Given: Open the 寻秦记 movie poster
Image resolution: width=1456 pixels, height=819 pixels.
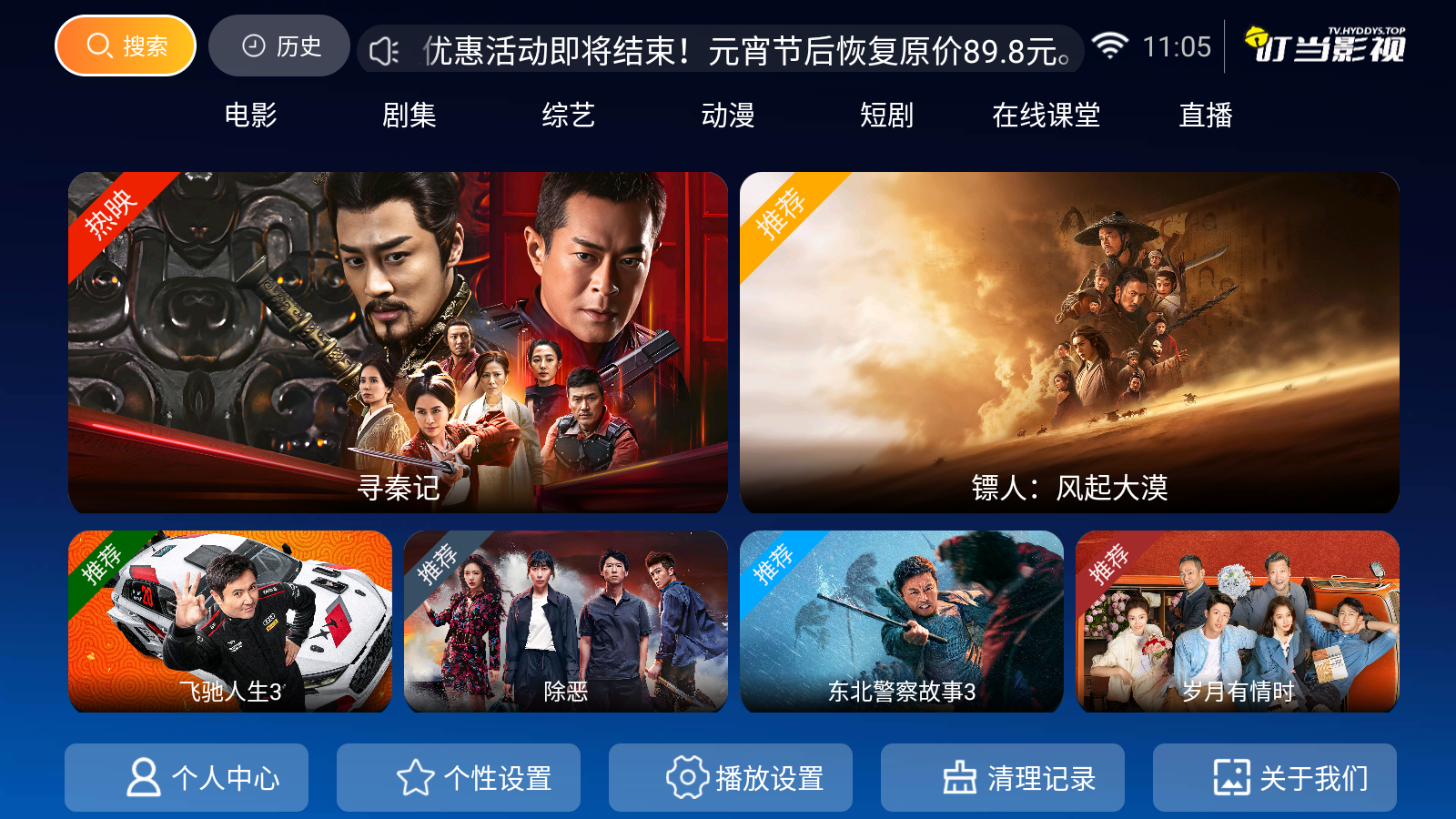Looking at the screenshot, I should point(398,342).
